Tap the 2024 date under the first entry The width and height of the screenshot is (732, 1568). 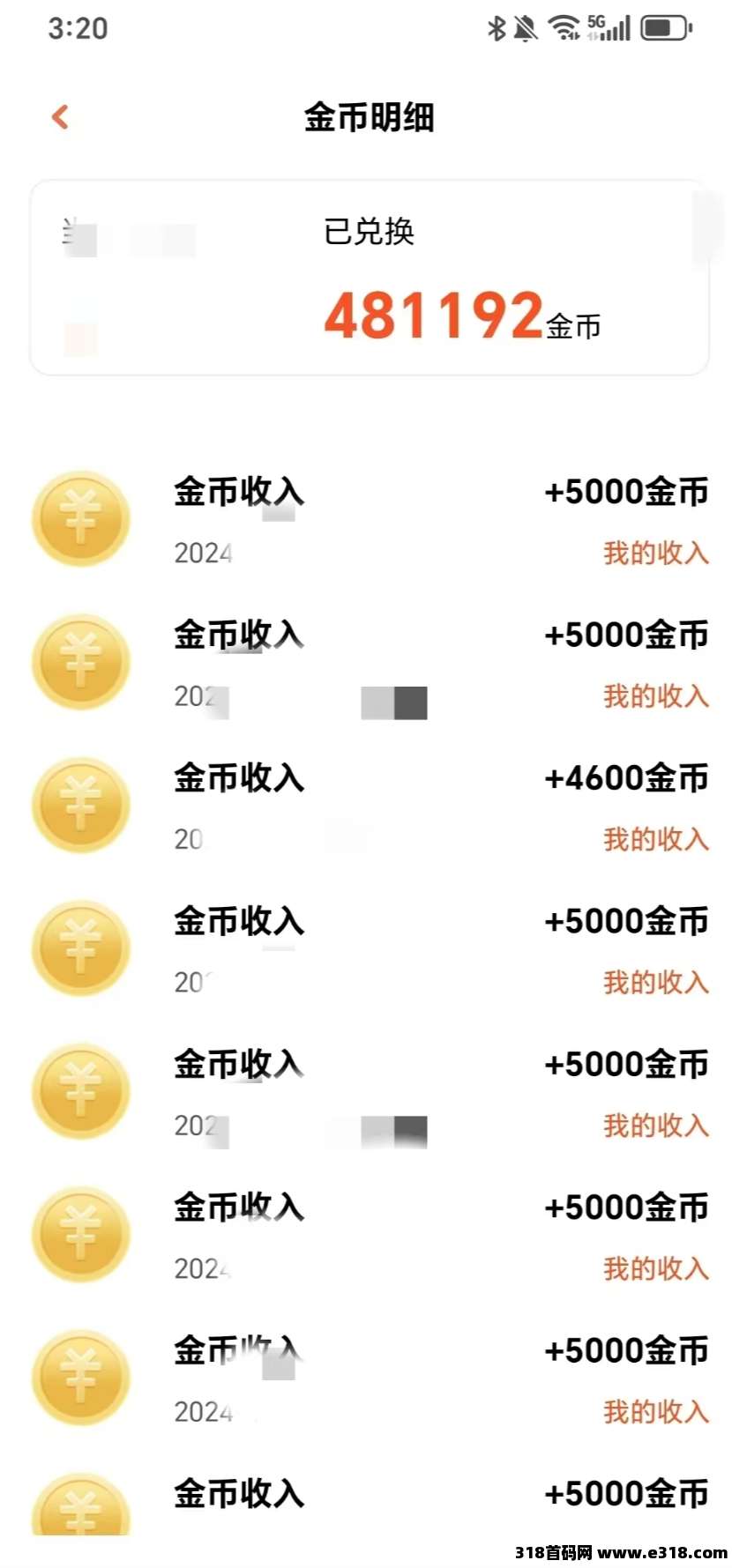(x=202, y=553)
